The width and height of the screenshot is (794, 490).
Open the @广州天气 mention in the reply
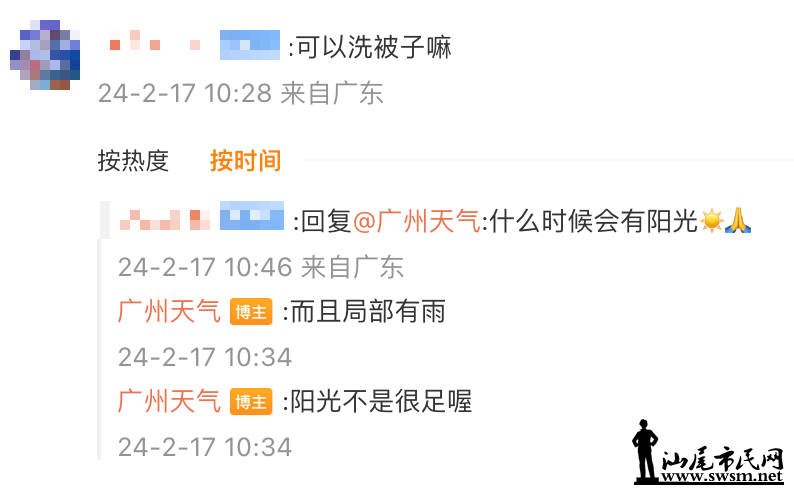click(416, 221)
